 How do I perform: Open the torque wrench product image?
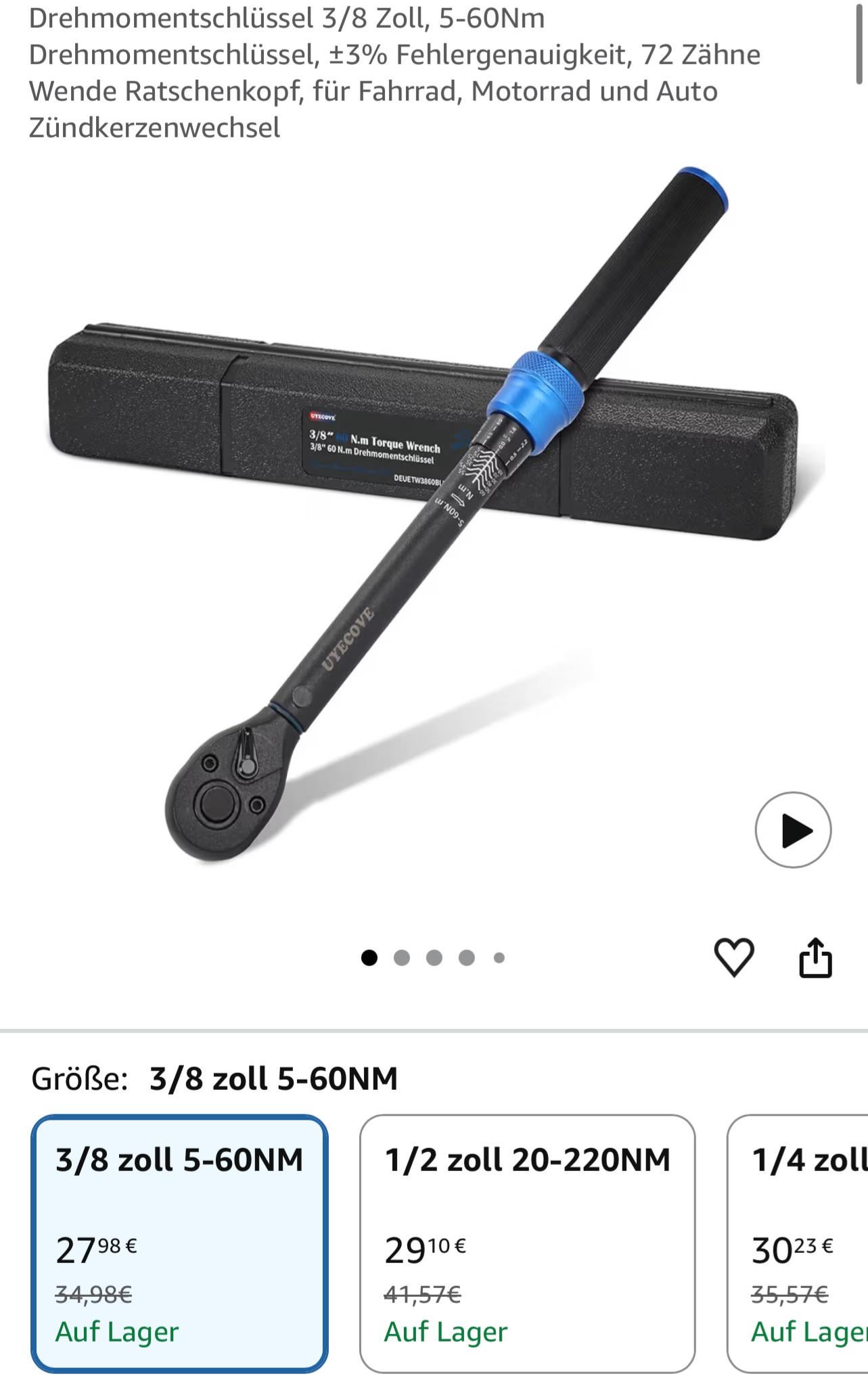[x=433, y=514]
